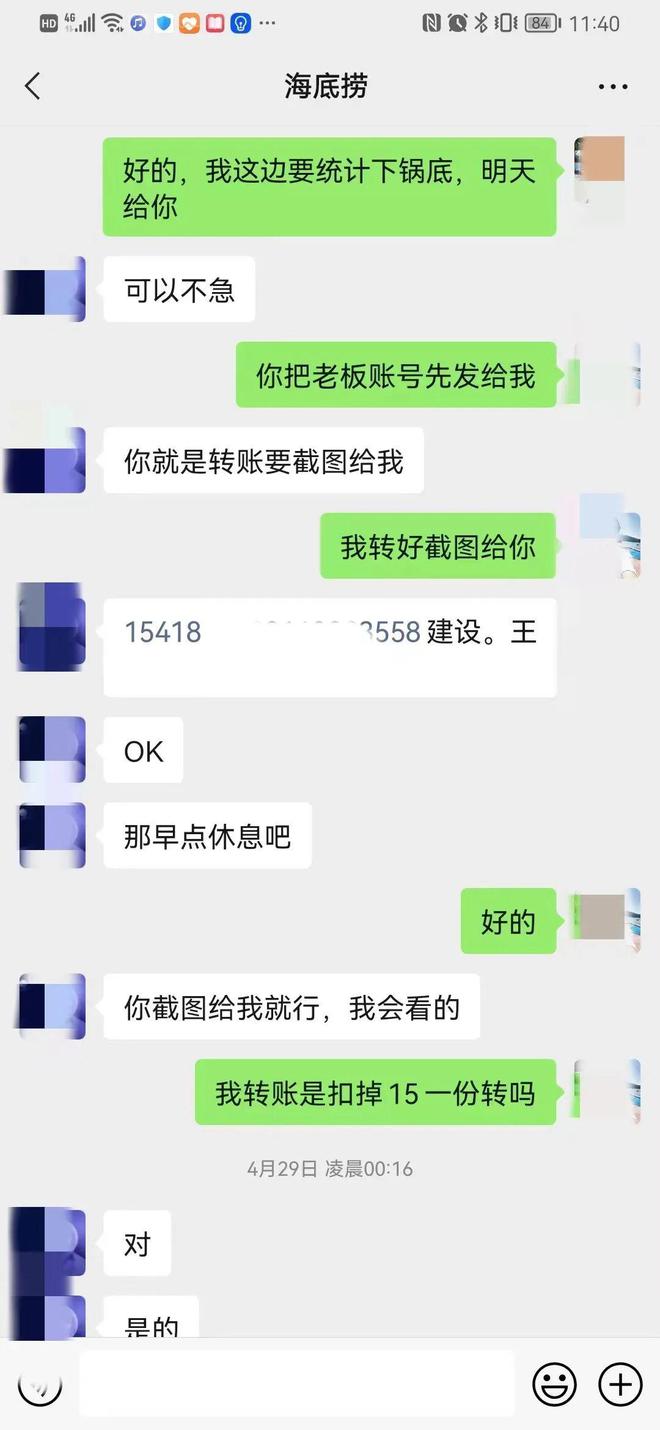Go back from the 海底捞 chat
The height and width of the screenshot is (1430, 660).
33,86
